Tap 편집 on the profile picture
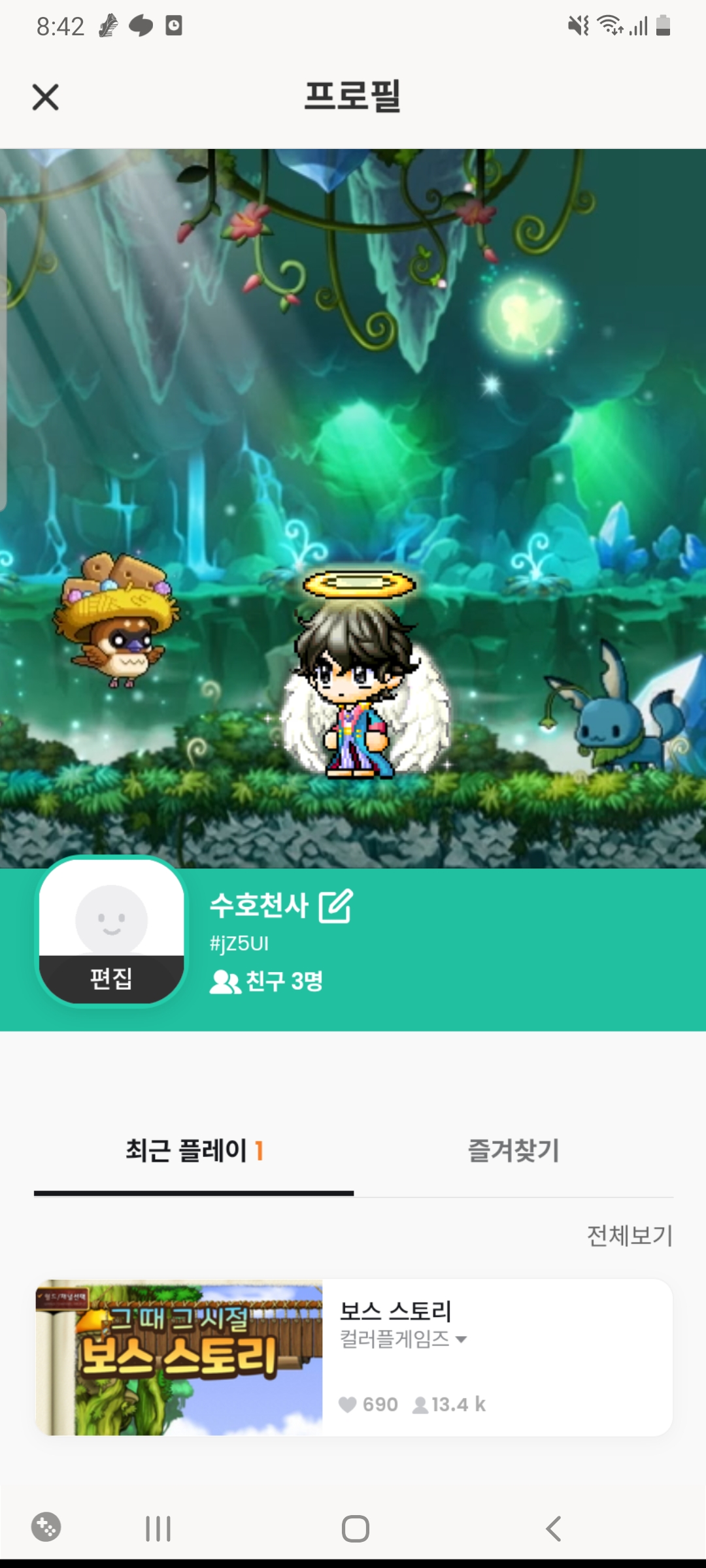The image size is (706, 1568). point(111,978)
